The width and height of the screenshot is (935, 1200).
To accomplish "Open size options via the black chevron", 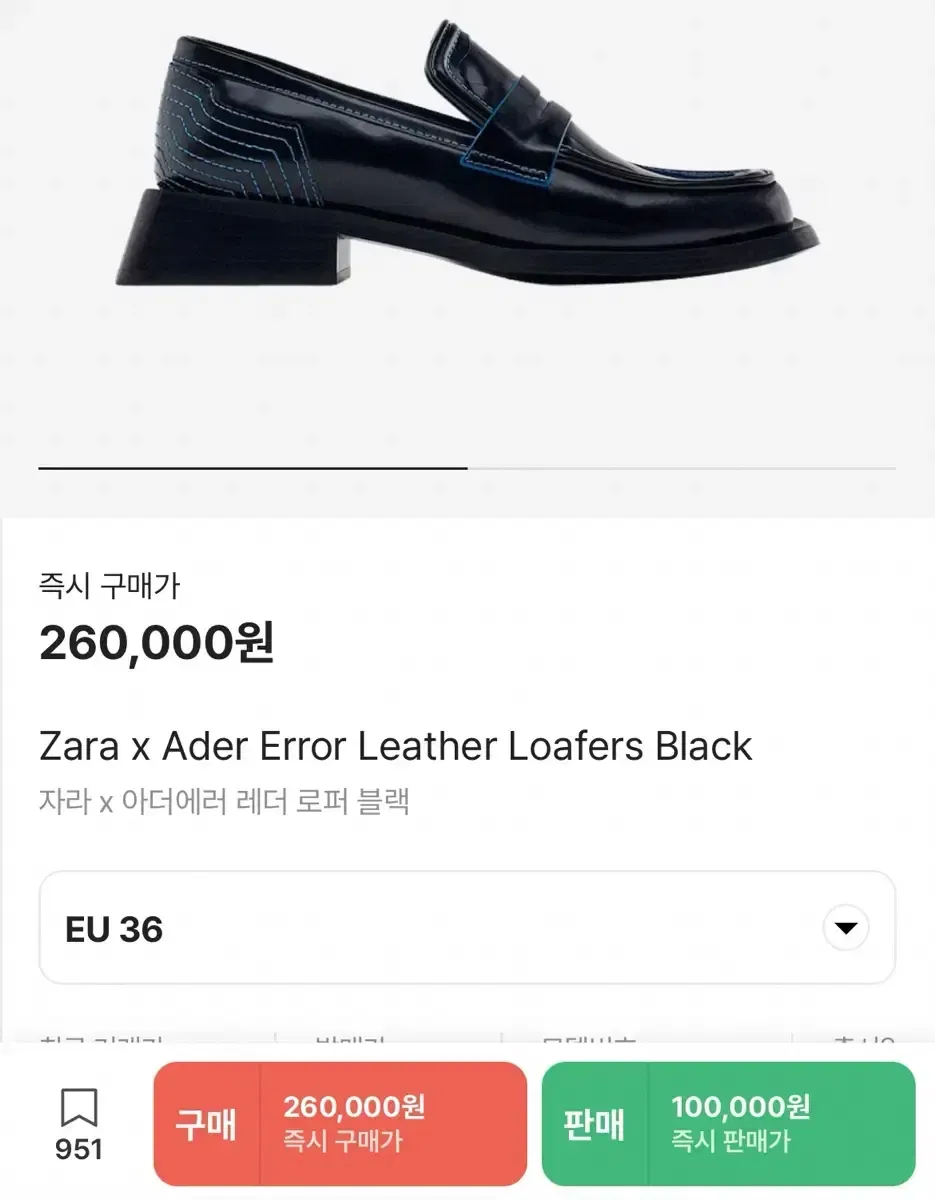I will click(x=845, y=928).
